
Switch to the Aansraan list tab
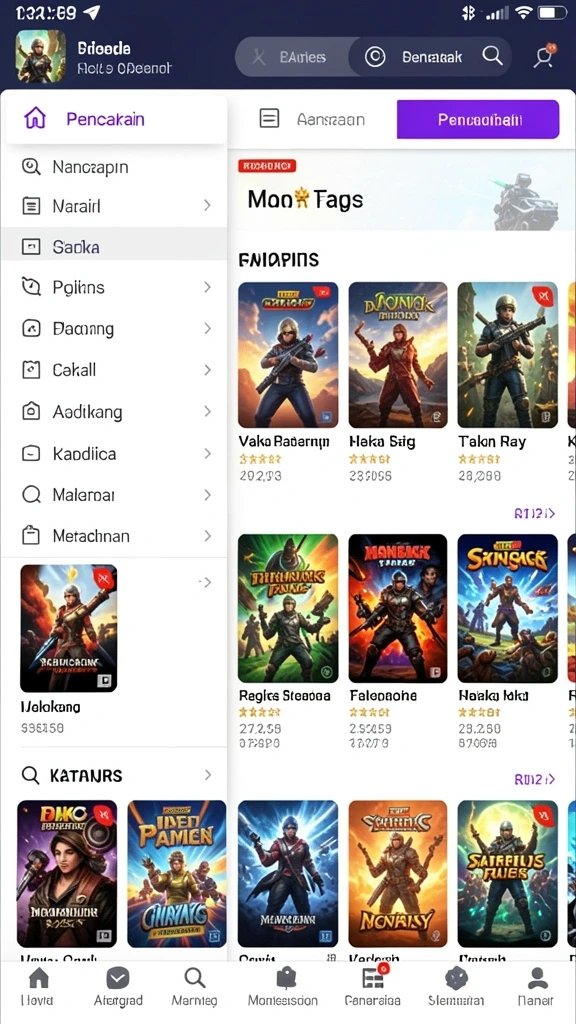[x=312, y=120]
